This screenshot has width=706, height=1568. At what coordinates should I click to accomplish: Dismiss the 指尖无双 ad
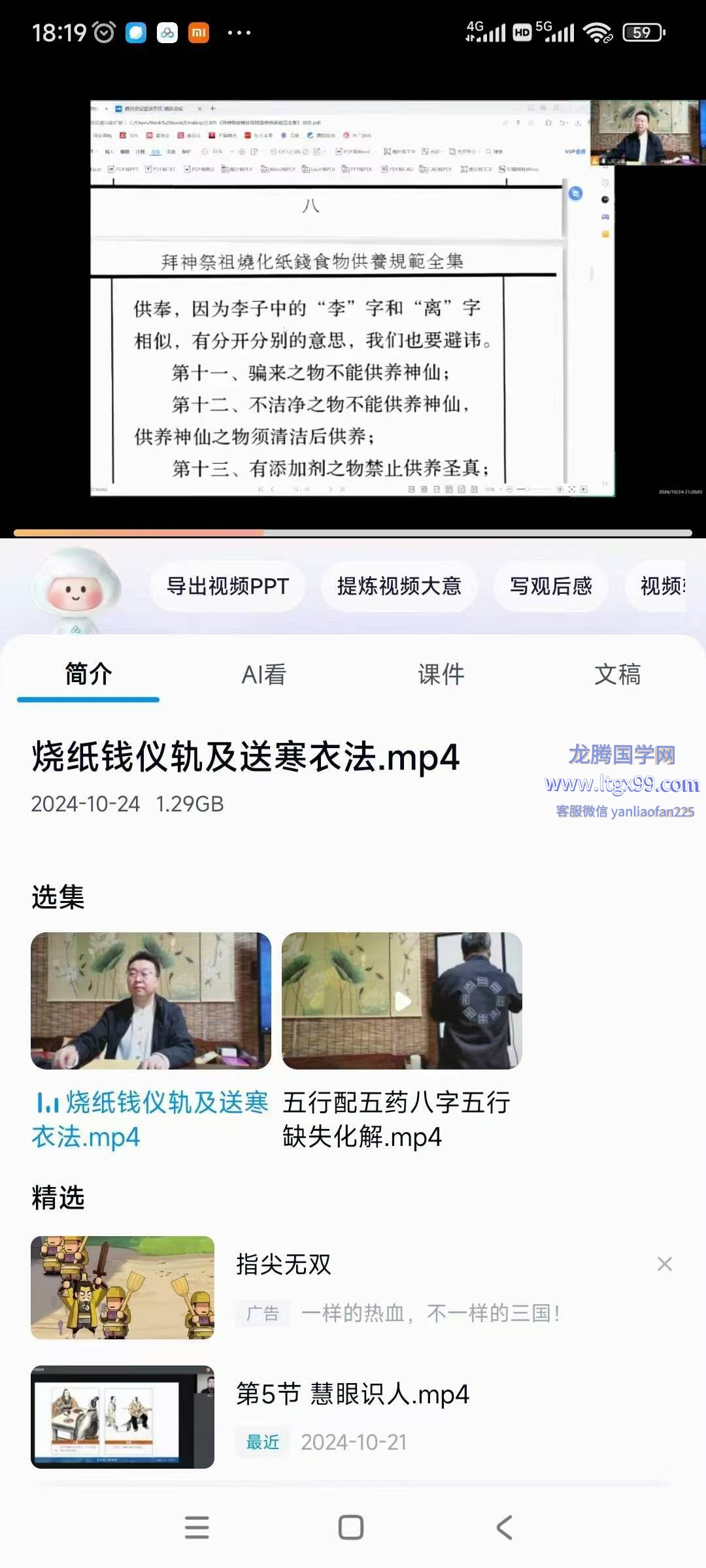point(664,1264)
